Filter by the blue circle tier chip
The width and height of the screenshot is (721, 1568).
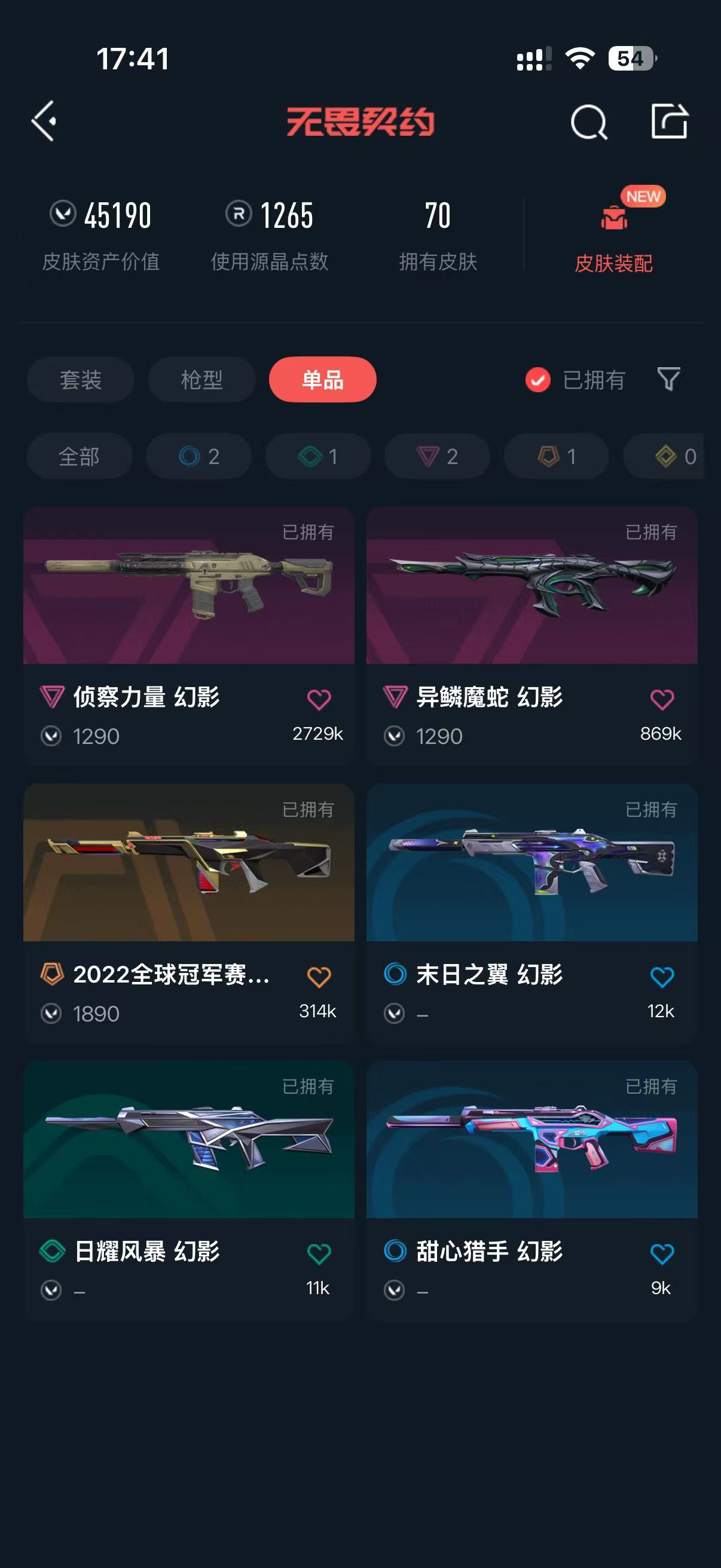[198, 456]
